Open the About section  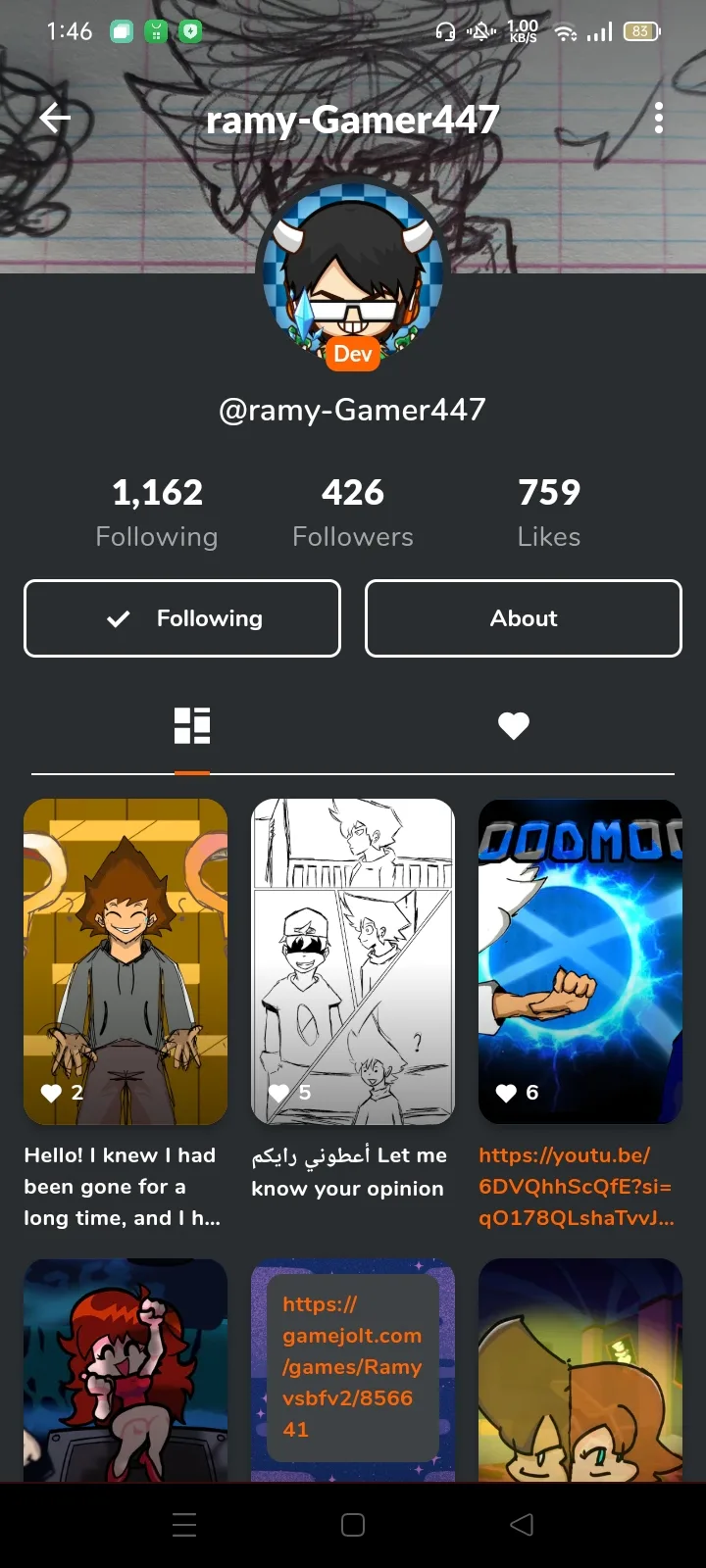coord(523,618)
